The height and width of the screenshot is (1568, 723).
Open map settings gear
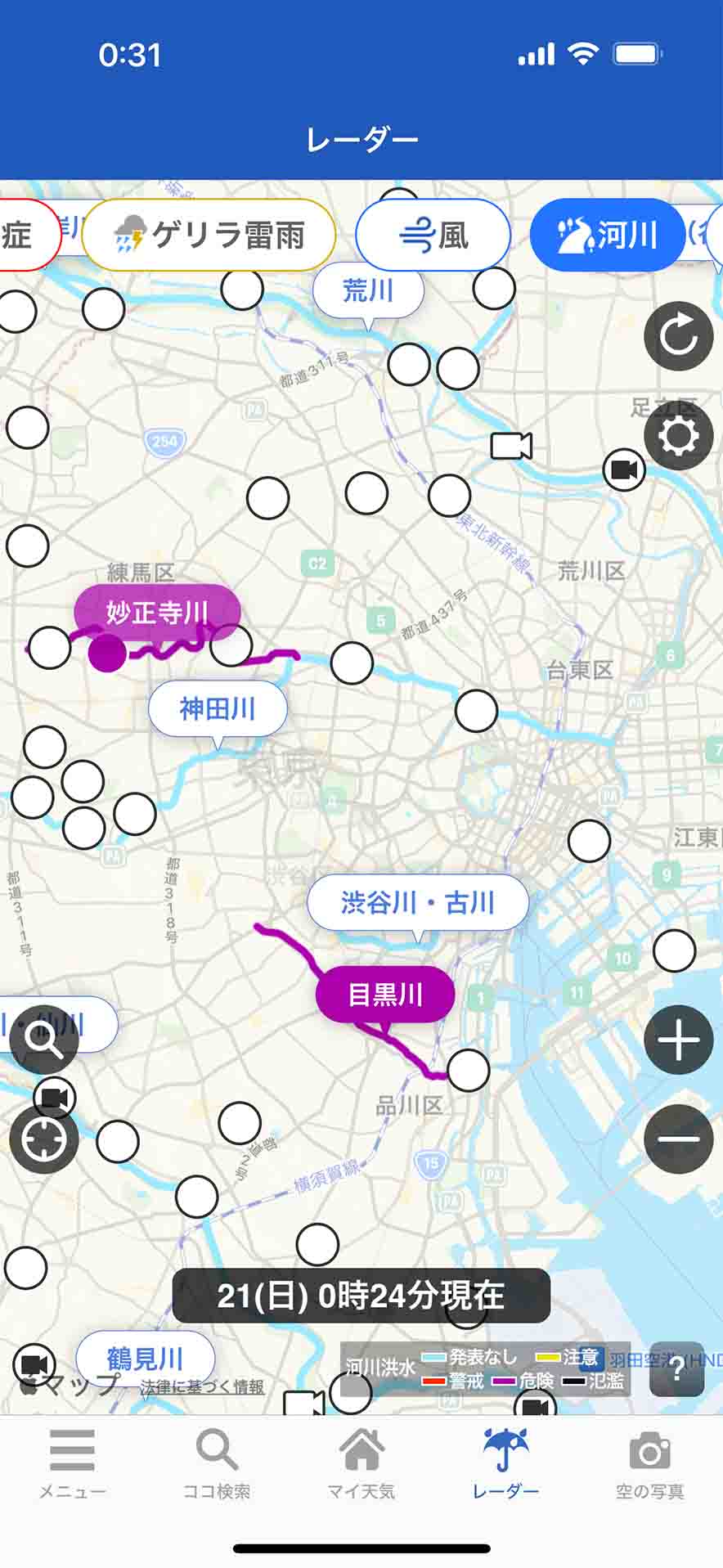pos(678,435)
